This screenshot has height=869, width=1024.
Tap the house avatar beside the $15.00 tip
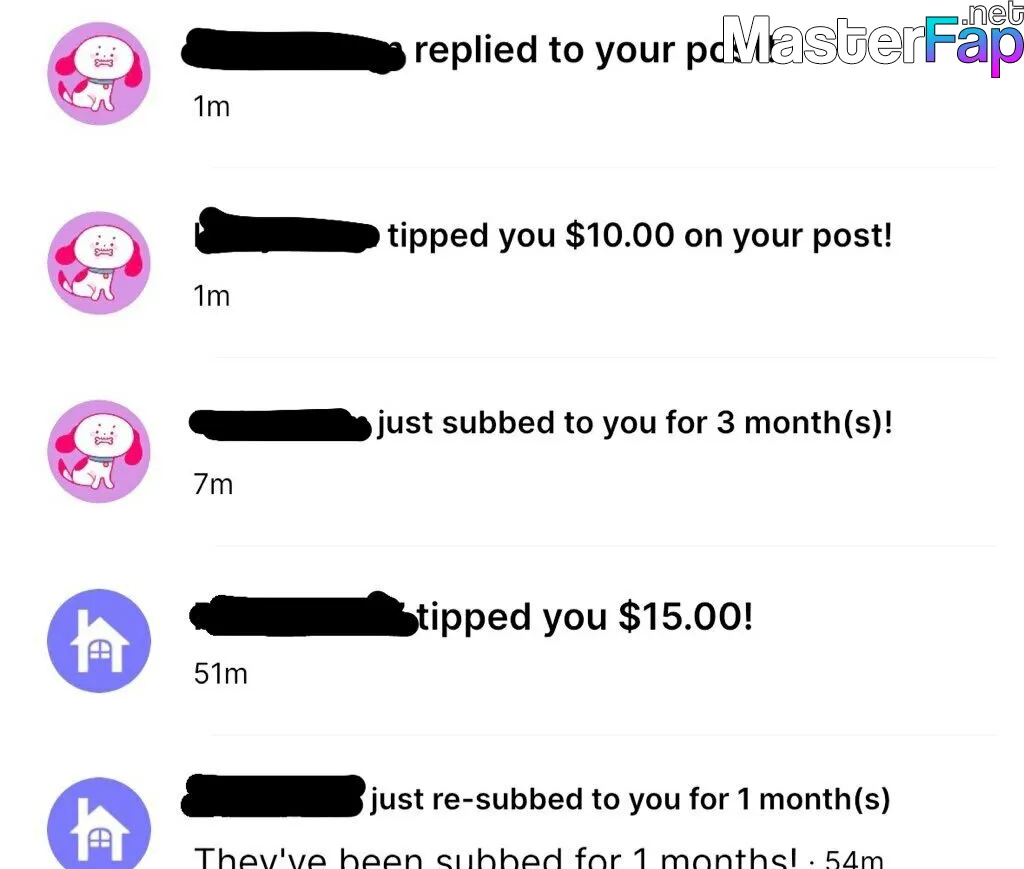[99, 641]
